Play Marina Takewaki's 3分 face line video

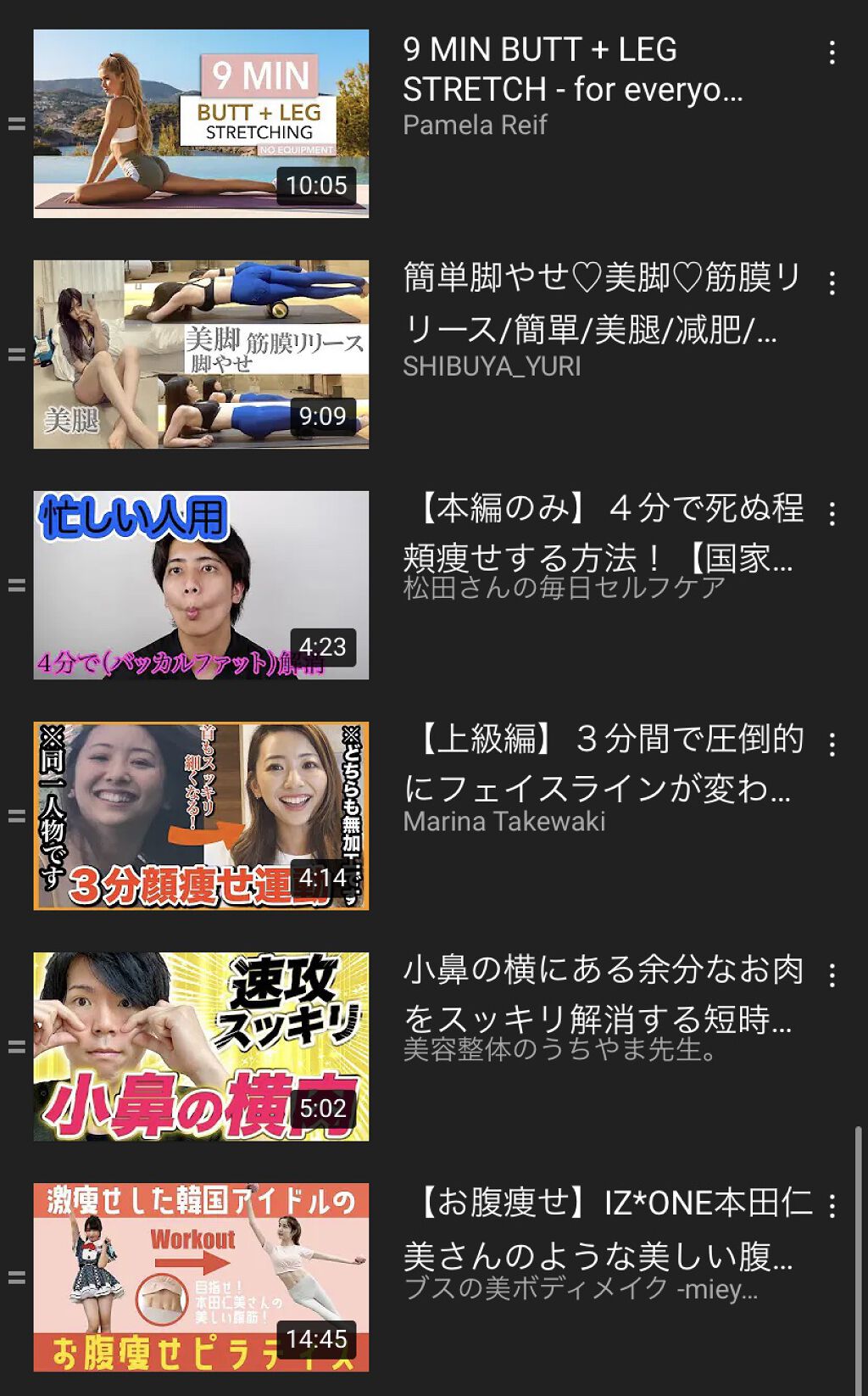point(201,816)
